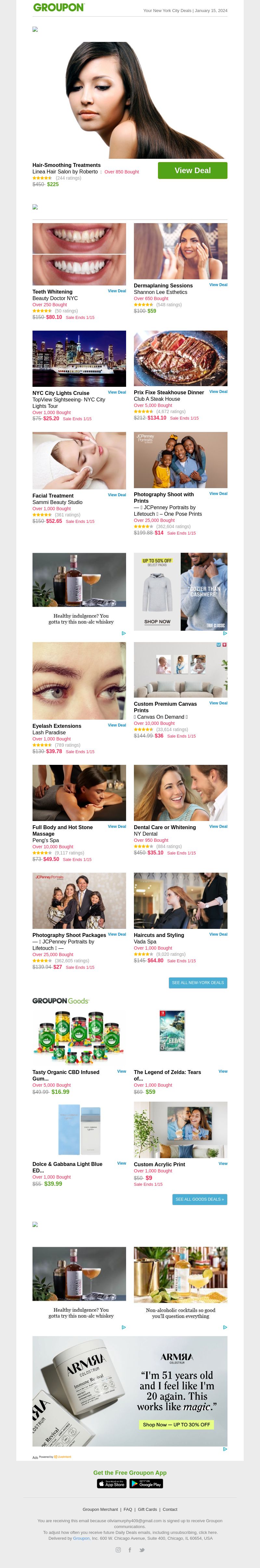The height and width of the screenshot is (1568, 260).
Task: View deal for Custom Premium Canvas Prints
Action: pyautogui.click(x=218, y=703)
